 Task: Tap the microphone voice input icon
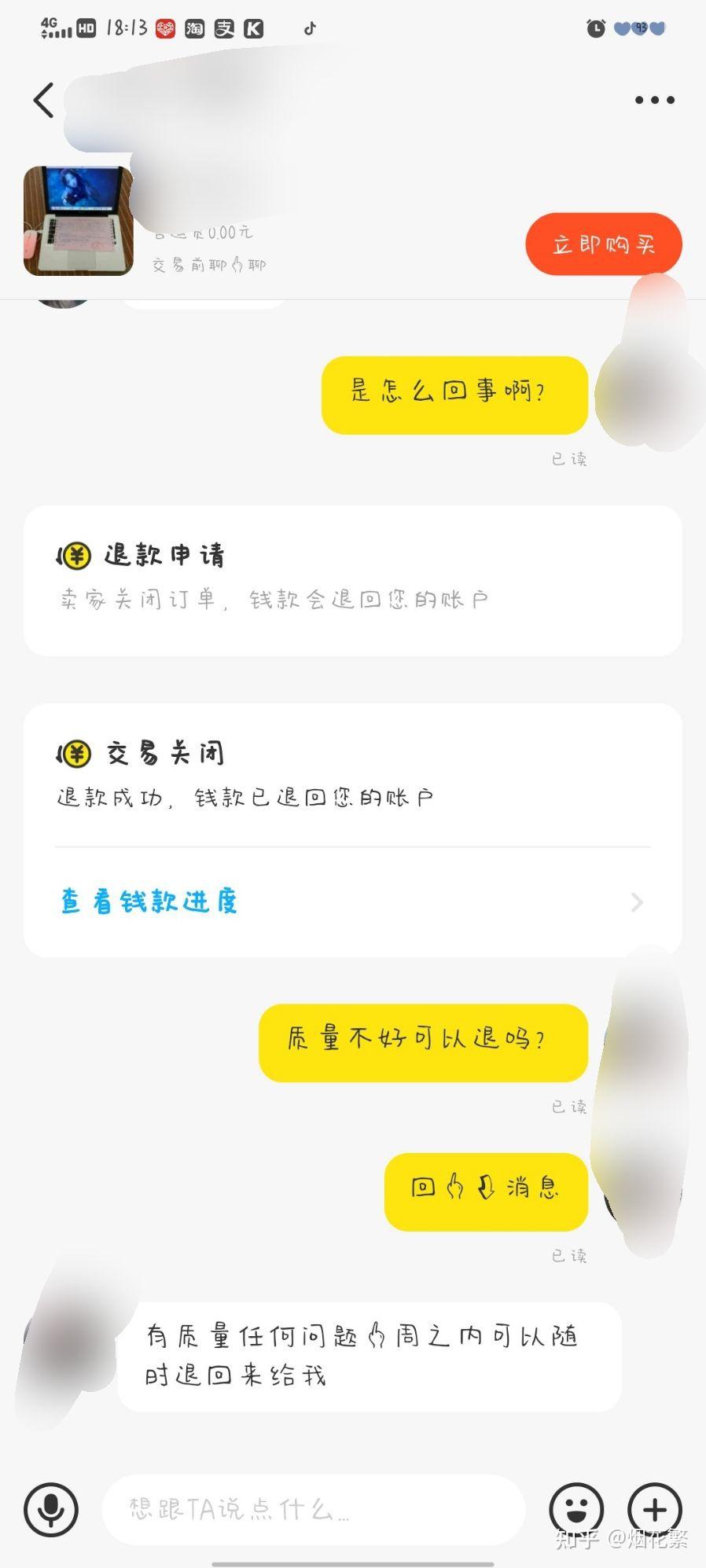point(51,1508)
